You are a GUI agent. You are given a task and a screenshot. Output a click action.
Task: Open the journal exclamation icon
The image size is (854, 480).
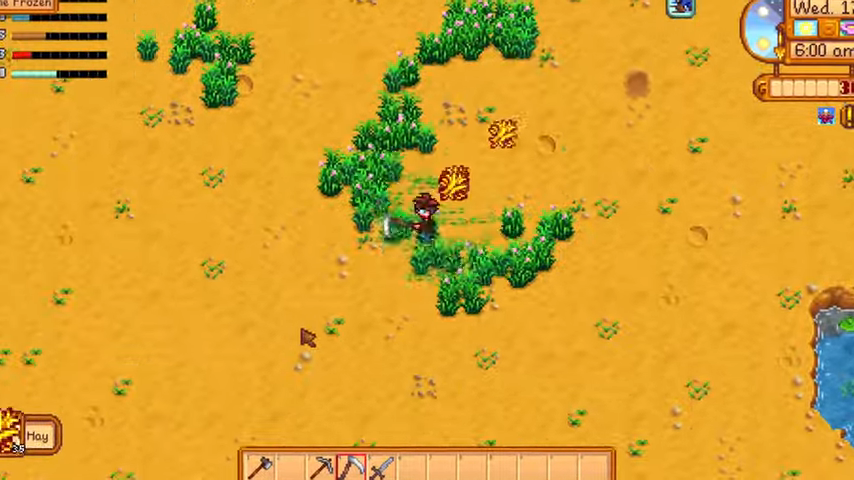tap(847, 117)
